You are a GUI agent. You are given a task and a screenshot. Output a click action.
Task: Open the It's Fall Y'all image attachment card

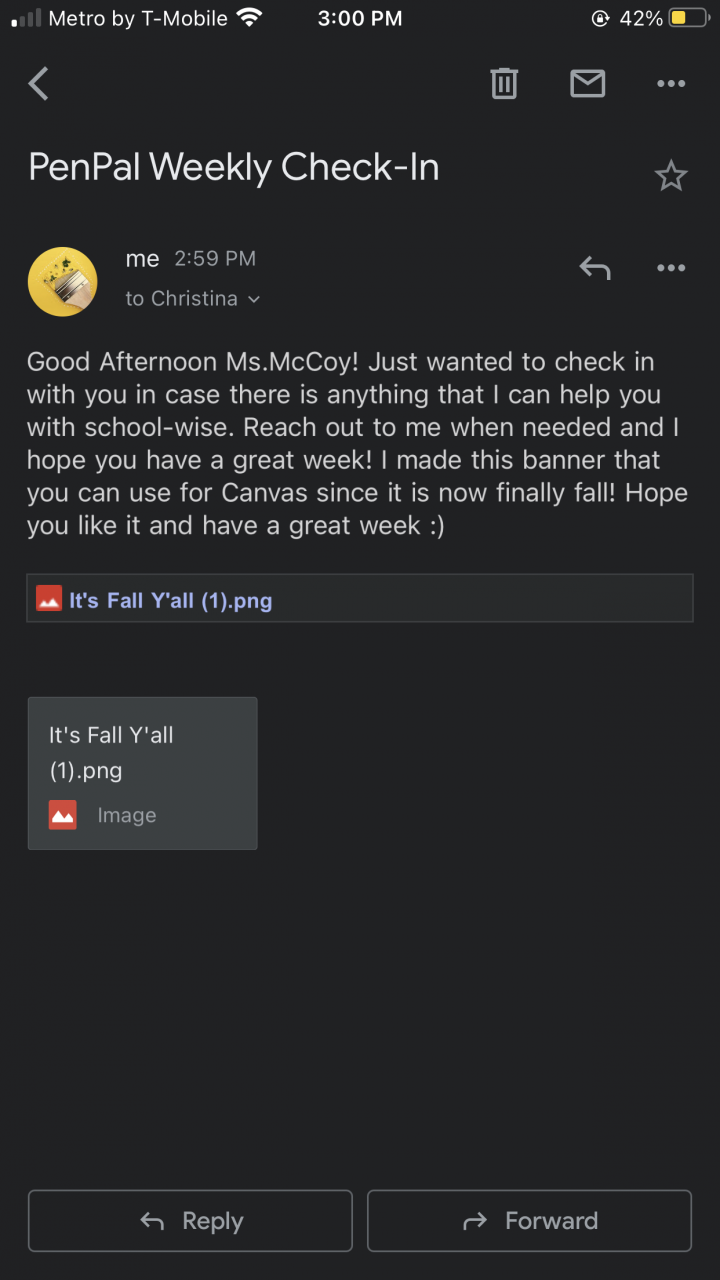click(143, 773)
